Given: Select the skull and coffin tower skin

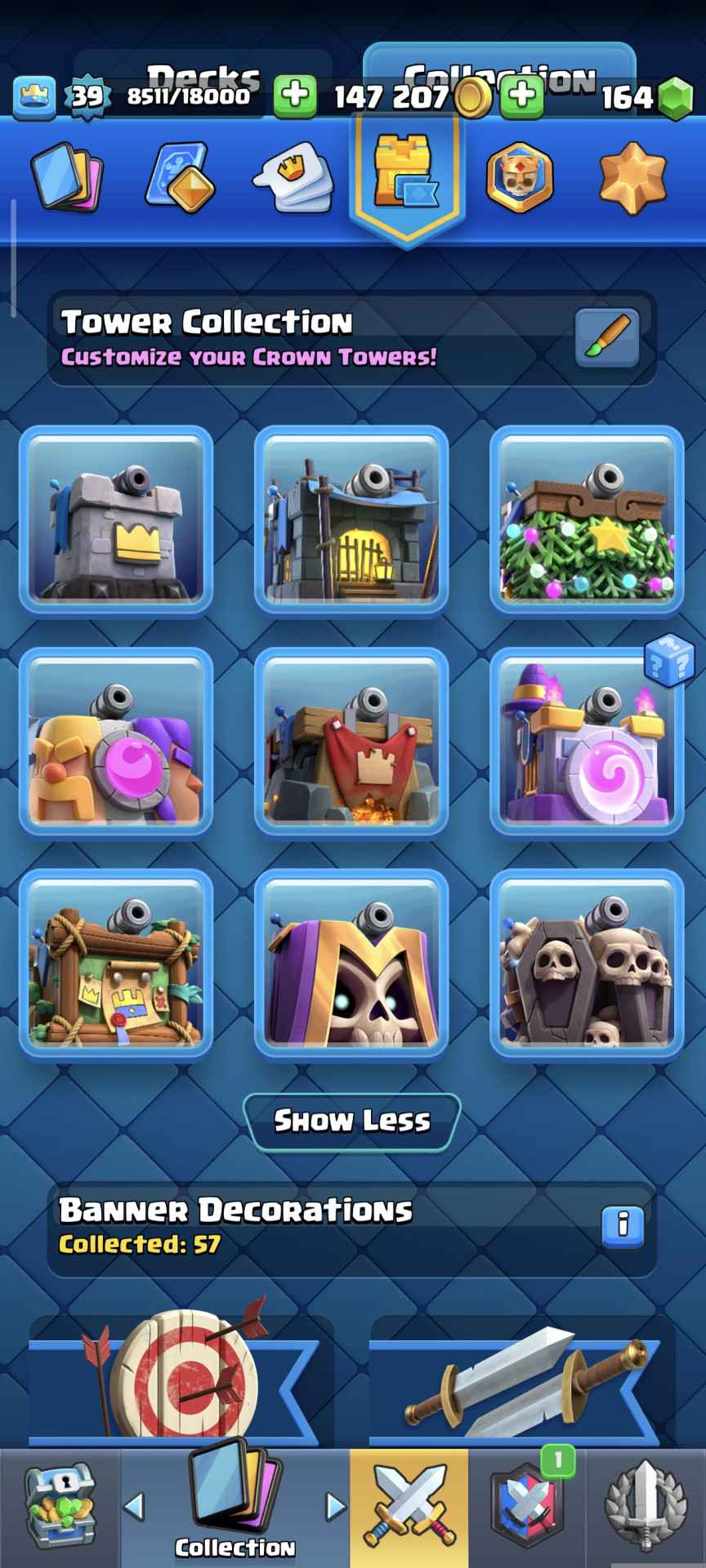Looking at the screenshot, I should pyautogui.click(x=587, y=964).
